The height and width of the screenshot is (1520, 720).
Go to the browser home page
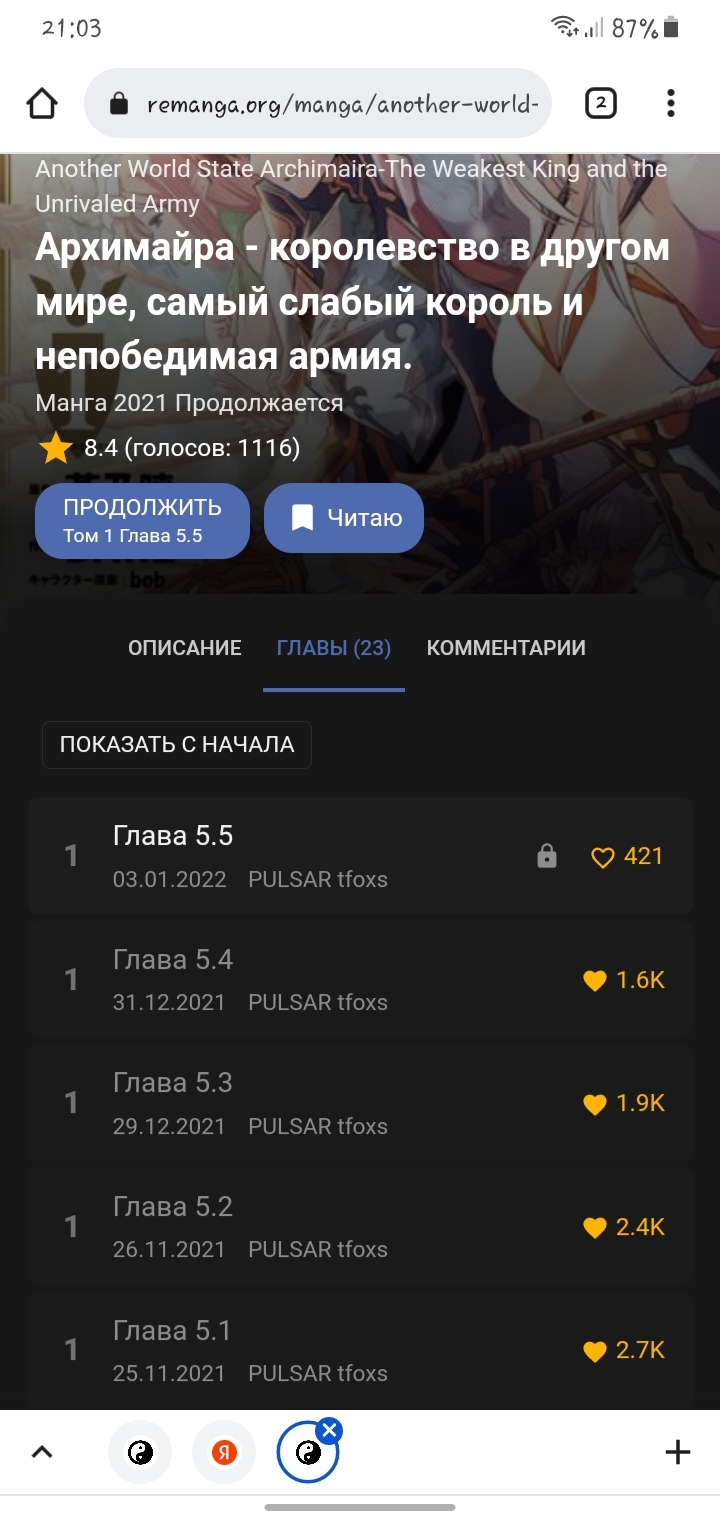pos(42,104)
